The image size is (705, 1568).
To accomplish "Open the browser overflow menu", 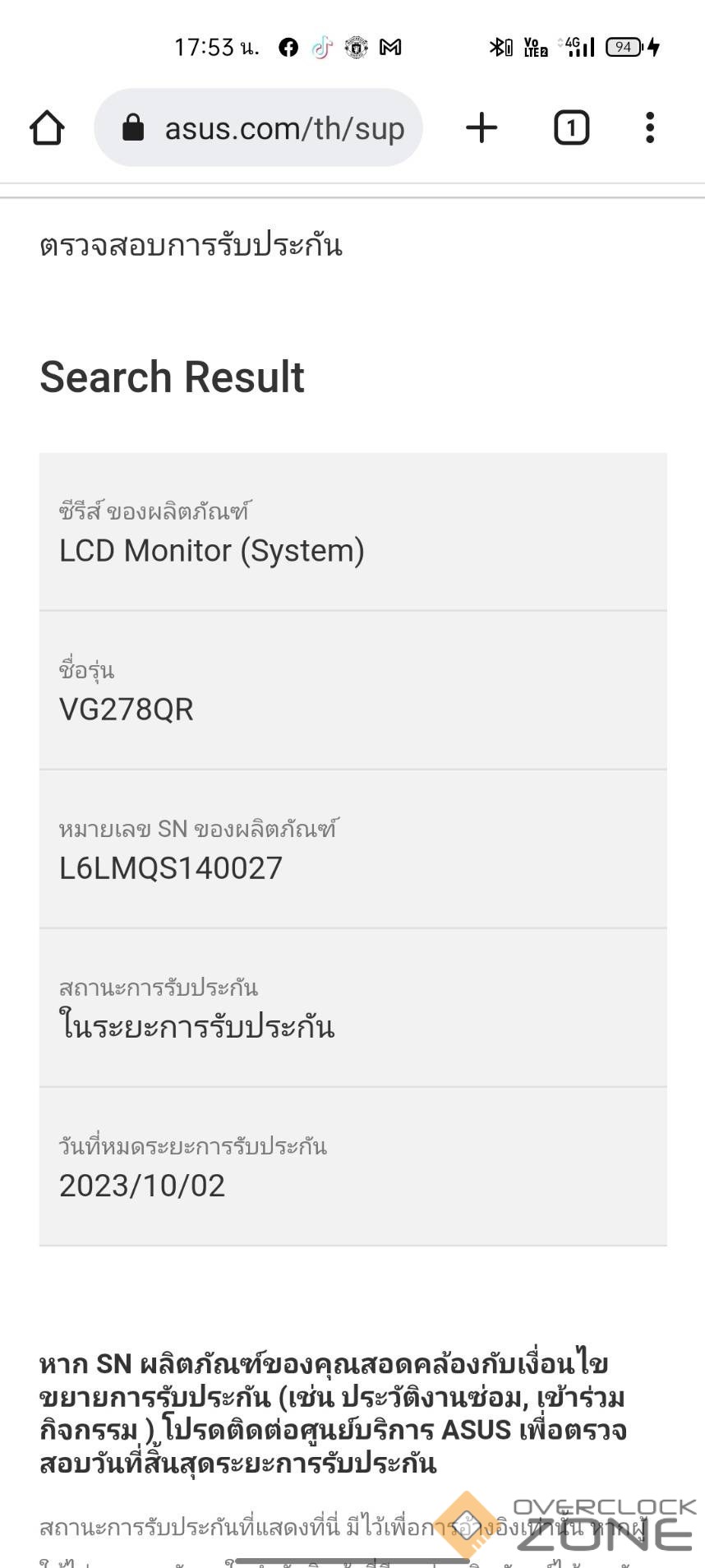I will (x=649, y=128).
